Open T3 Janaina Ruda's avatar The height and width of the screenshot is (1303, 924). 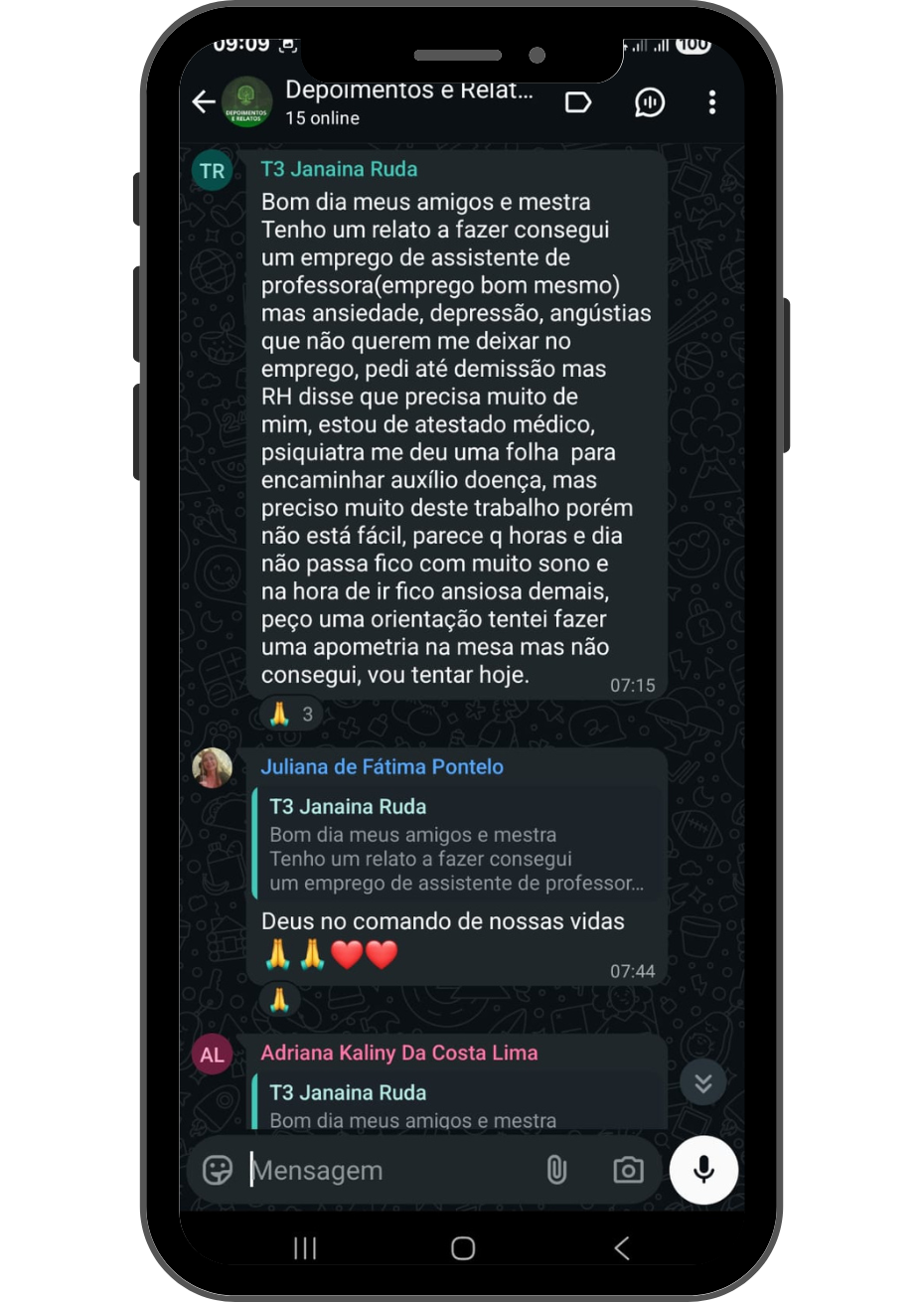point(212,171)
